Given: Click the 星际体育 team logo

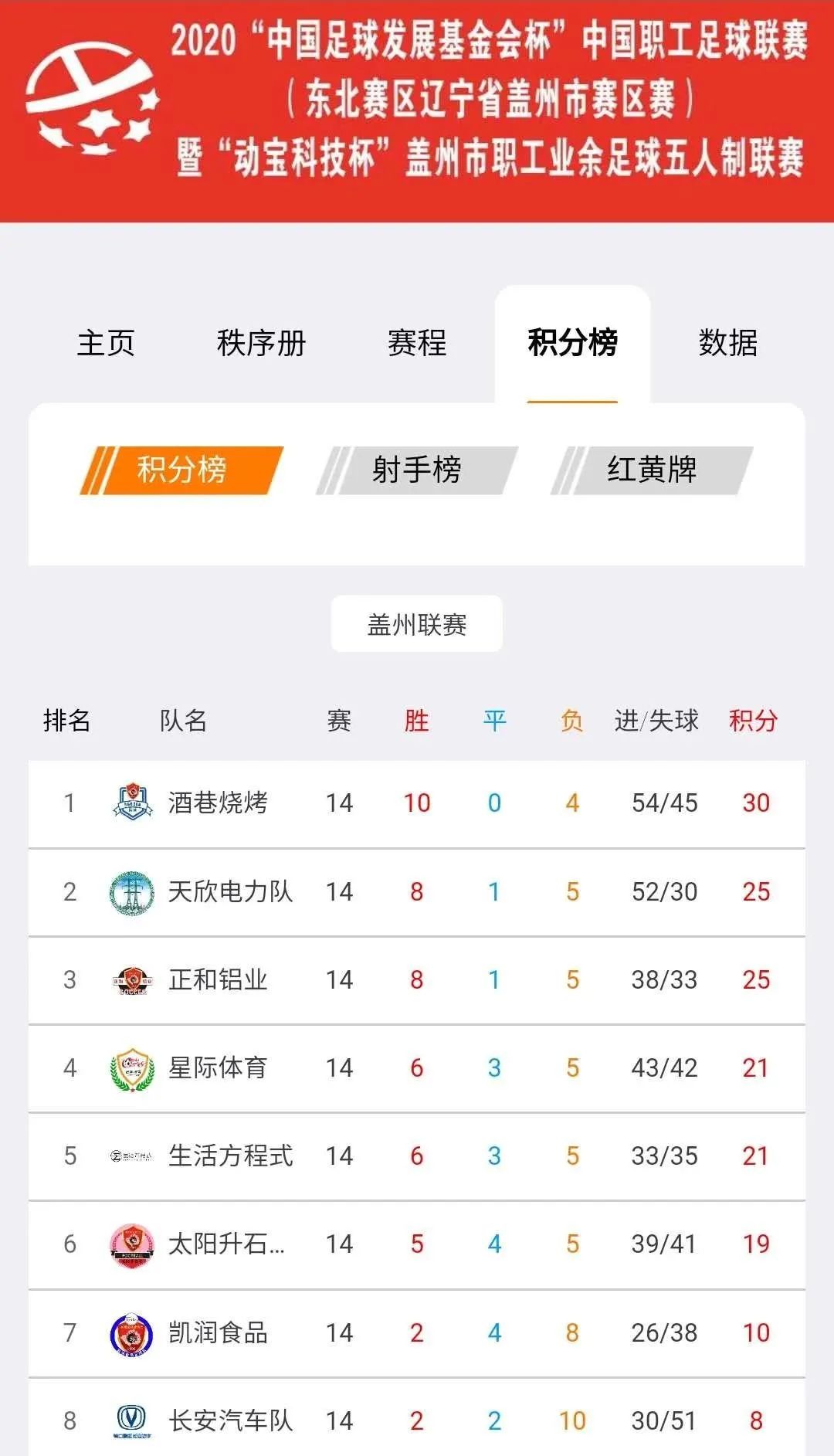Looking at the screenshot, I should coord(133,1071).
